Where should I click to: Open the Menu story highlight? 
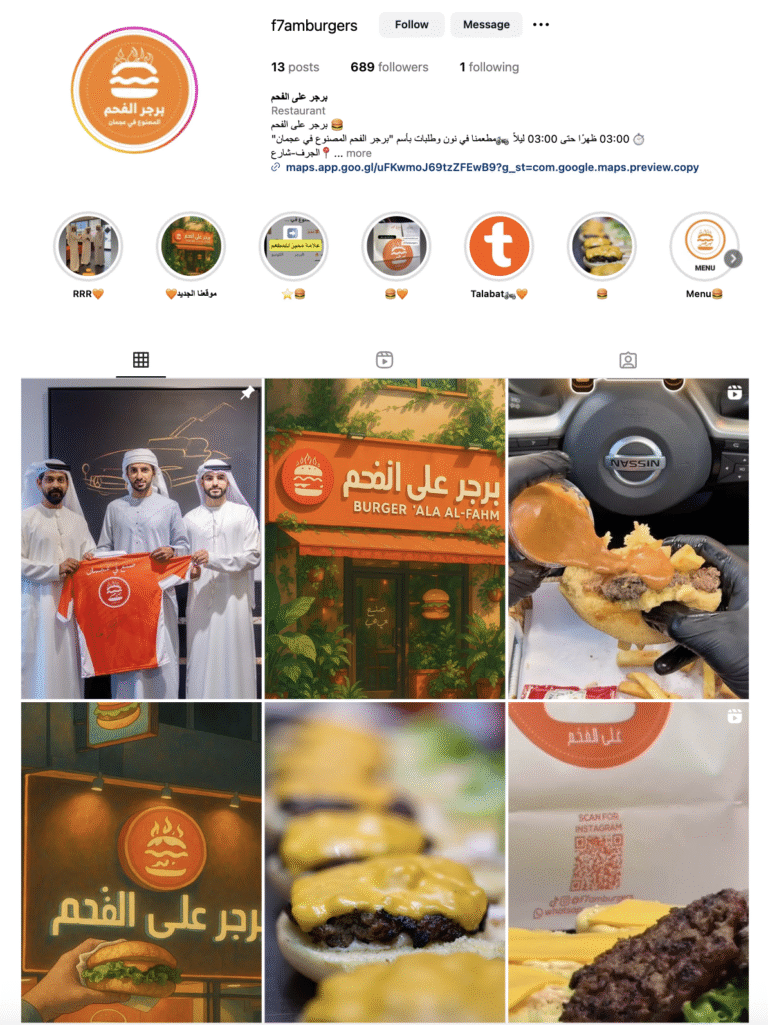pyautogui.click(x=704, y=246)
